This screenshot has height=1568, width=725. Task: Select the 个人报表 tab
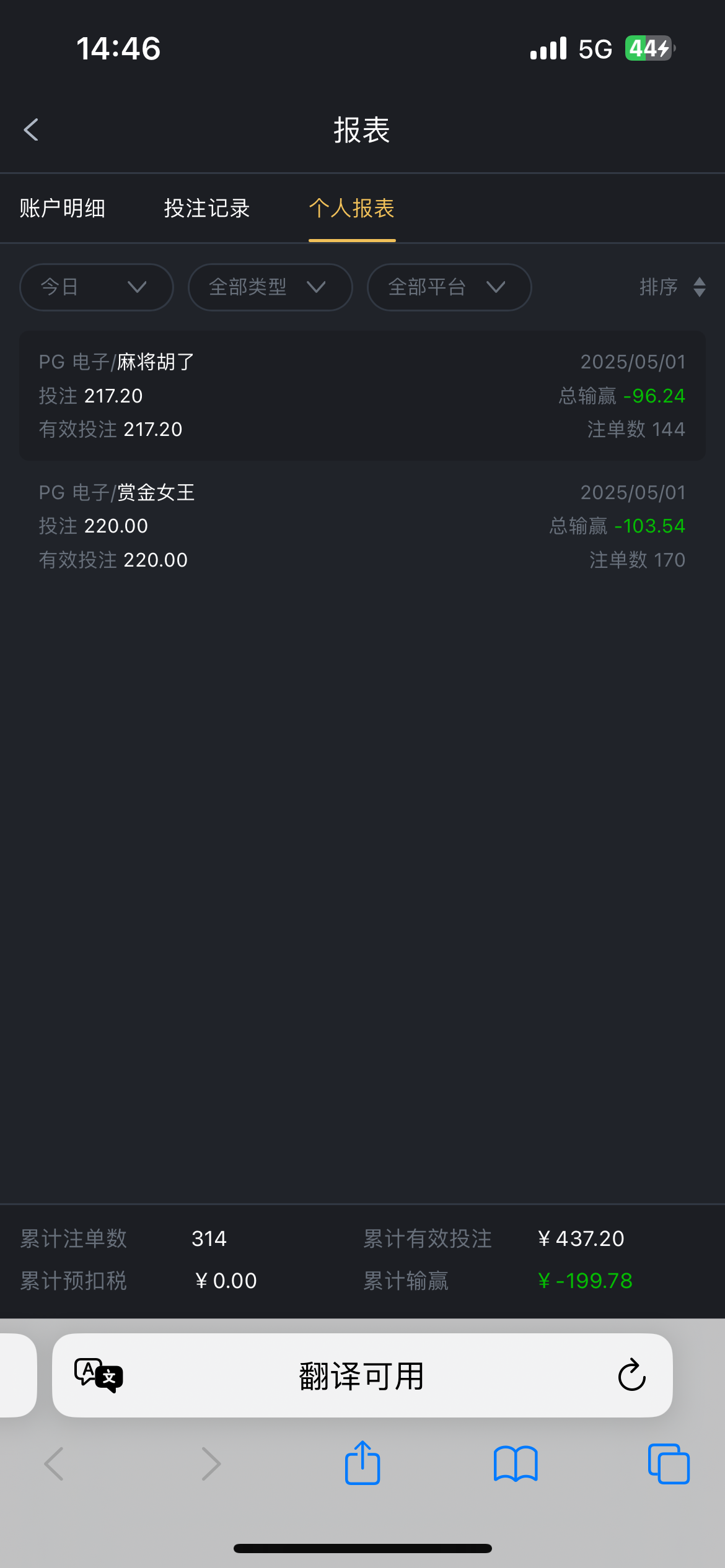[x=352, y=208]
